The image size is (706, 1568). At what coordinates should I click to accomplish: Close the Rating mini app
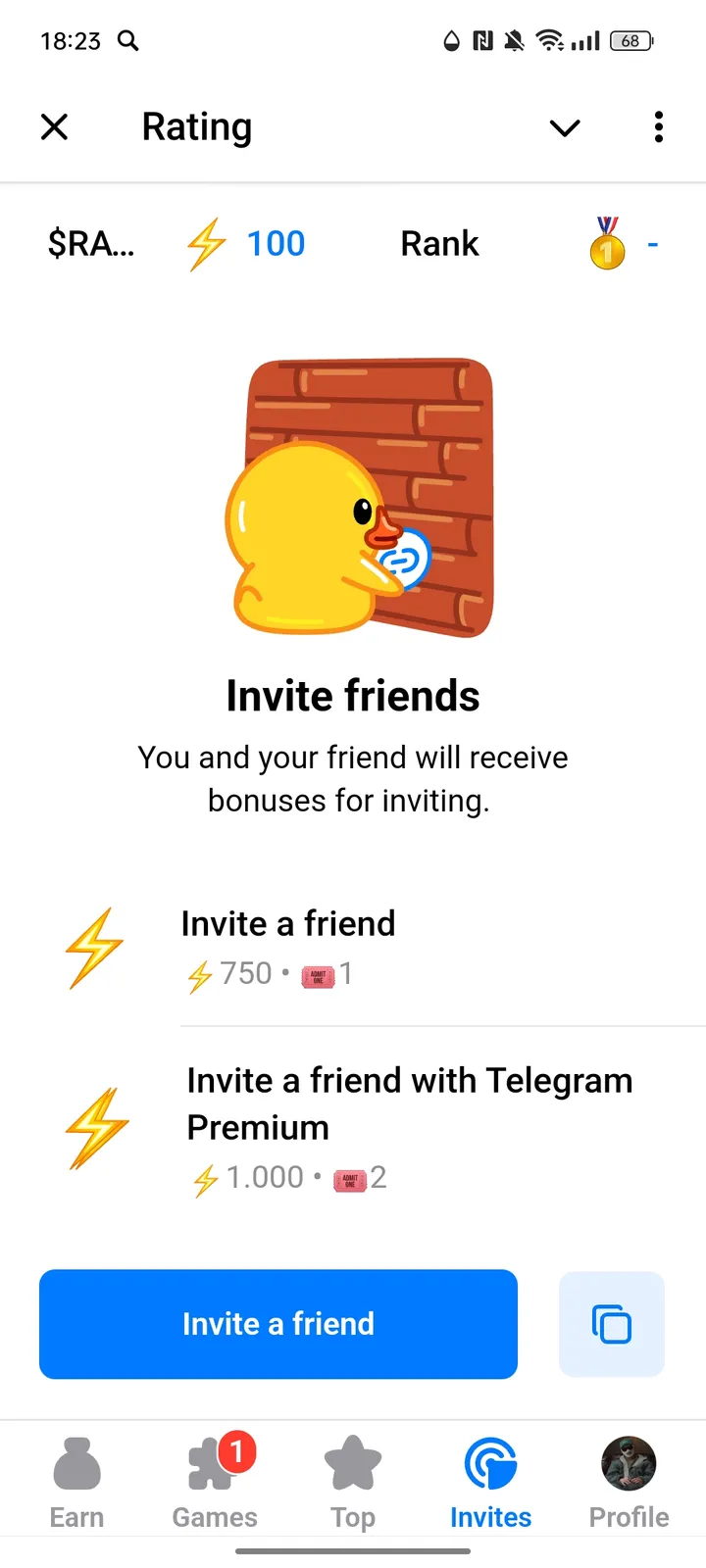[55, 127]
